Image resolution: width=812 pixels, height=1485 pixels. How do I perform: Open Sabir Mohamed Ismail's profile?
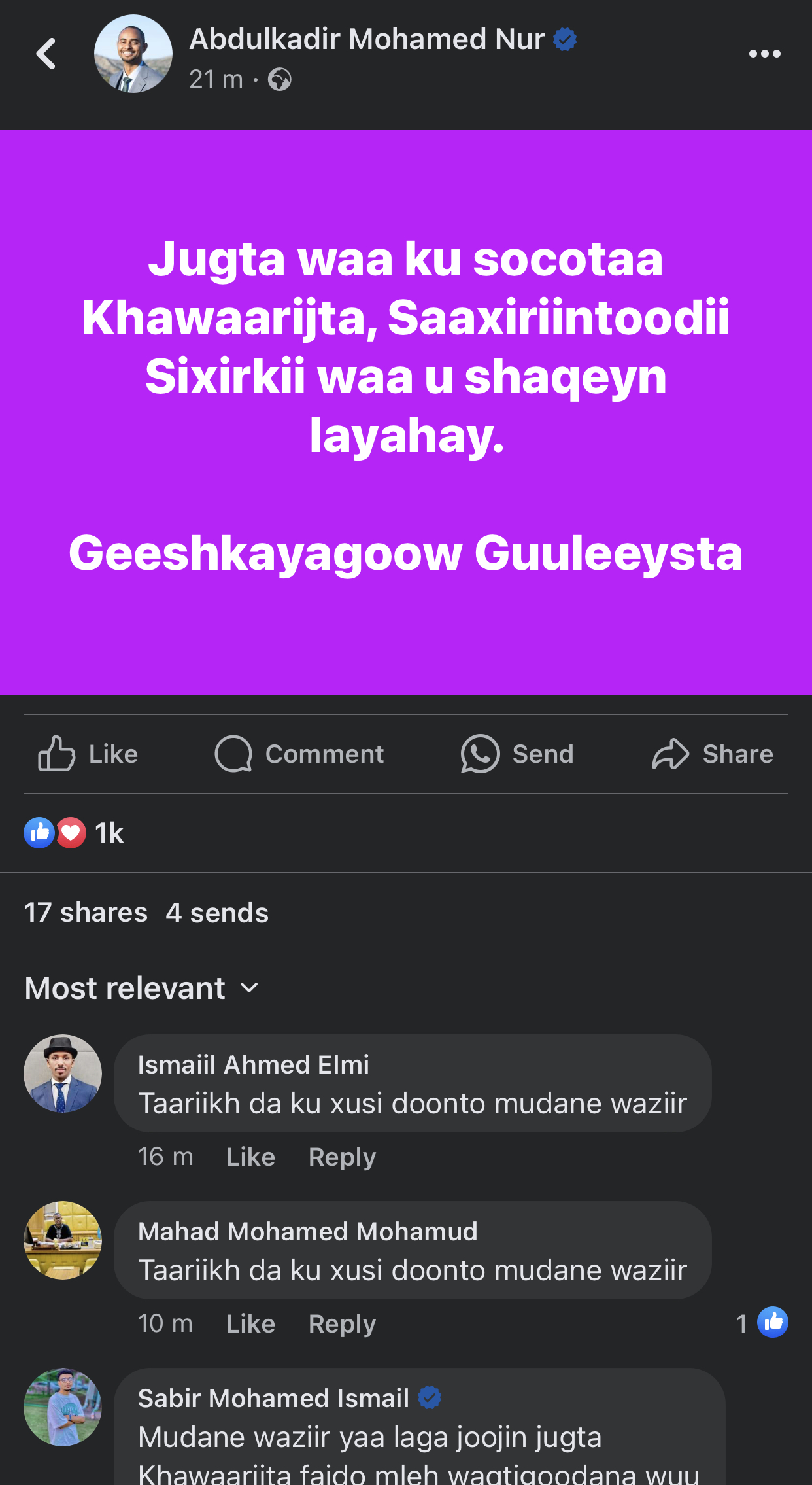273,1399
